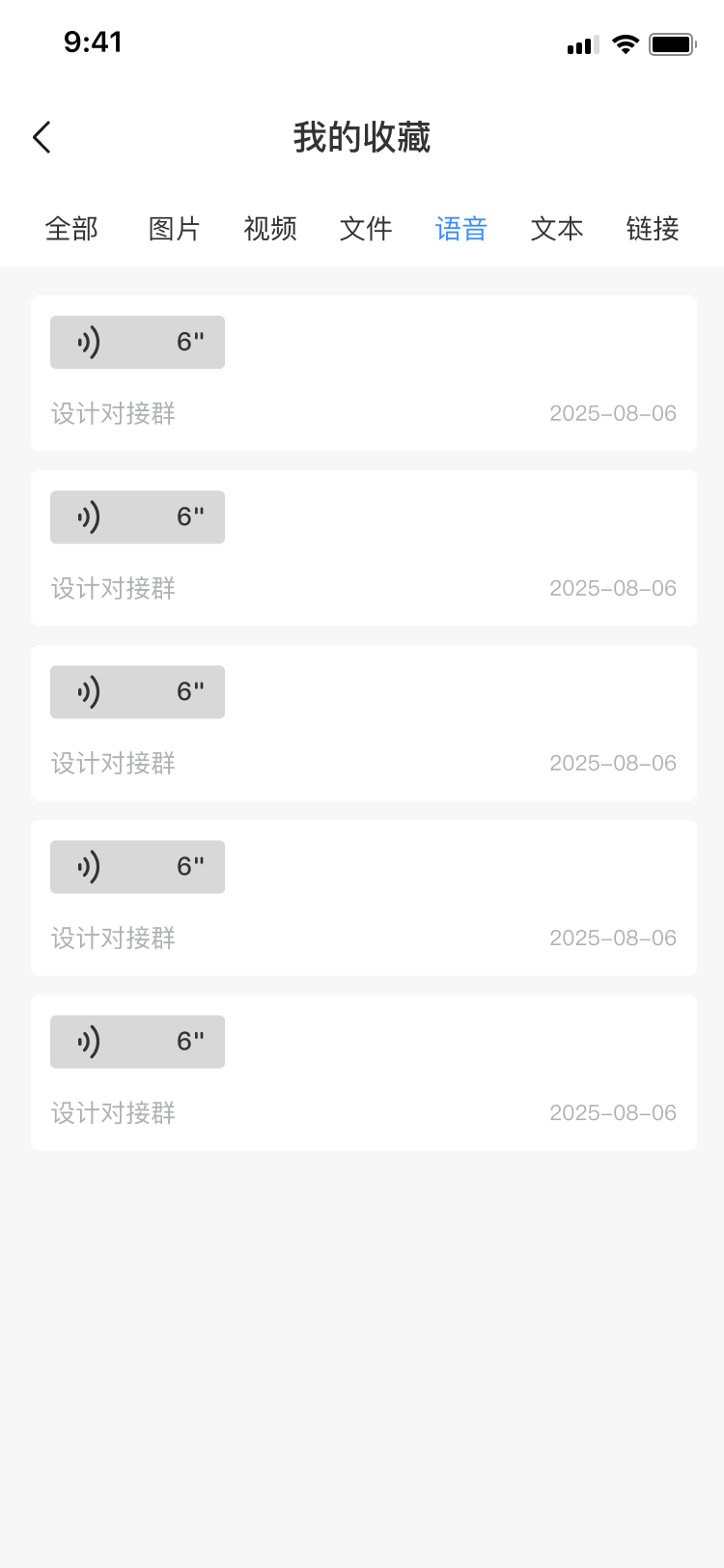Go back from 我的收藏 page
The height and width of the screenshot is (1568, 724).
(42, 137)
